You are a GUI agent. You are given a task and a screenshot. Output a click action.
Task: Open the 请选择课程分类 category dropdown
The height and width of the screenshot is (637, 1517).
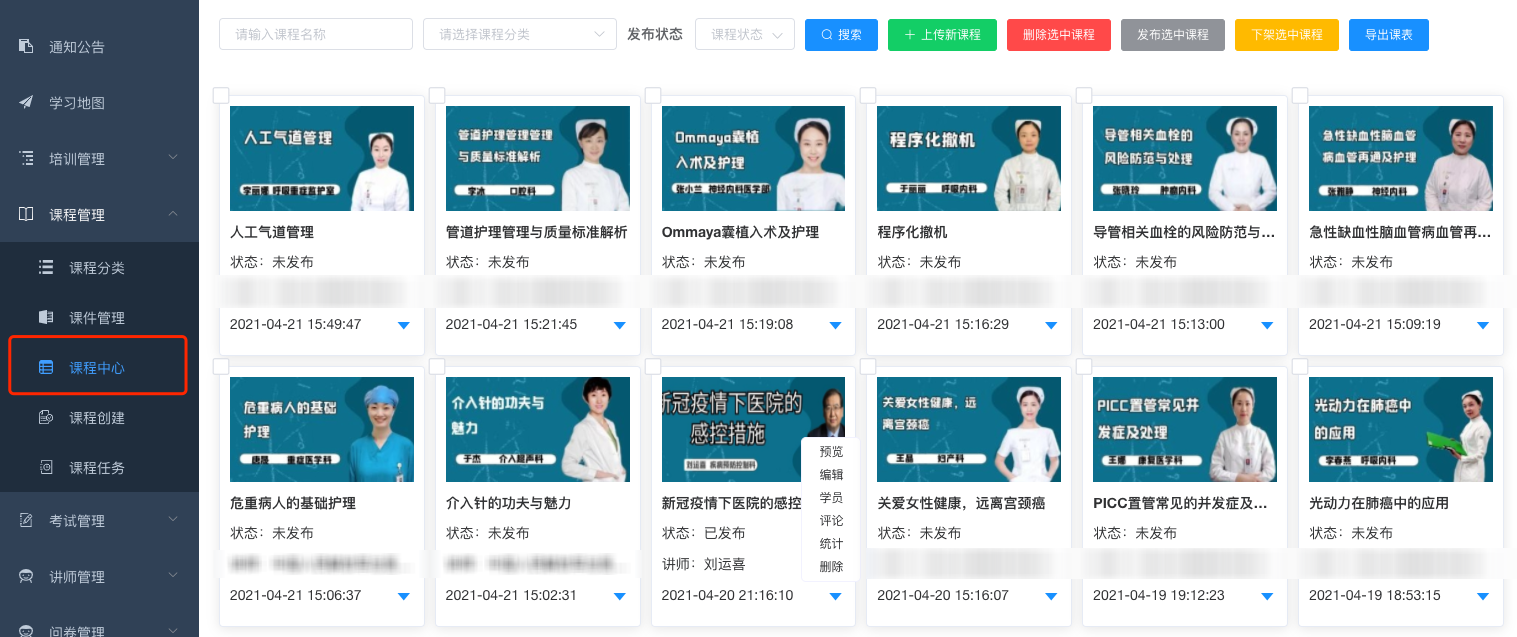(519, 34)
